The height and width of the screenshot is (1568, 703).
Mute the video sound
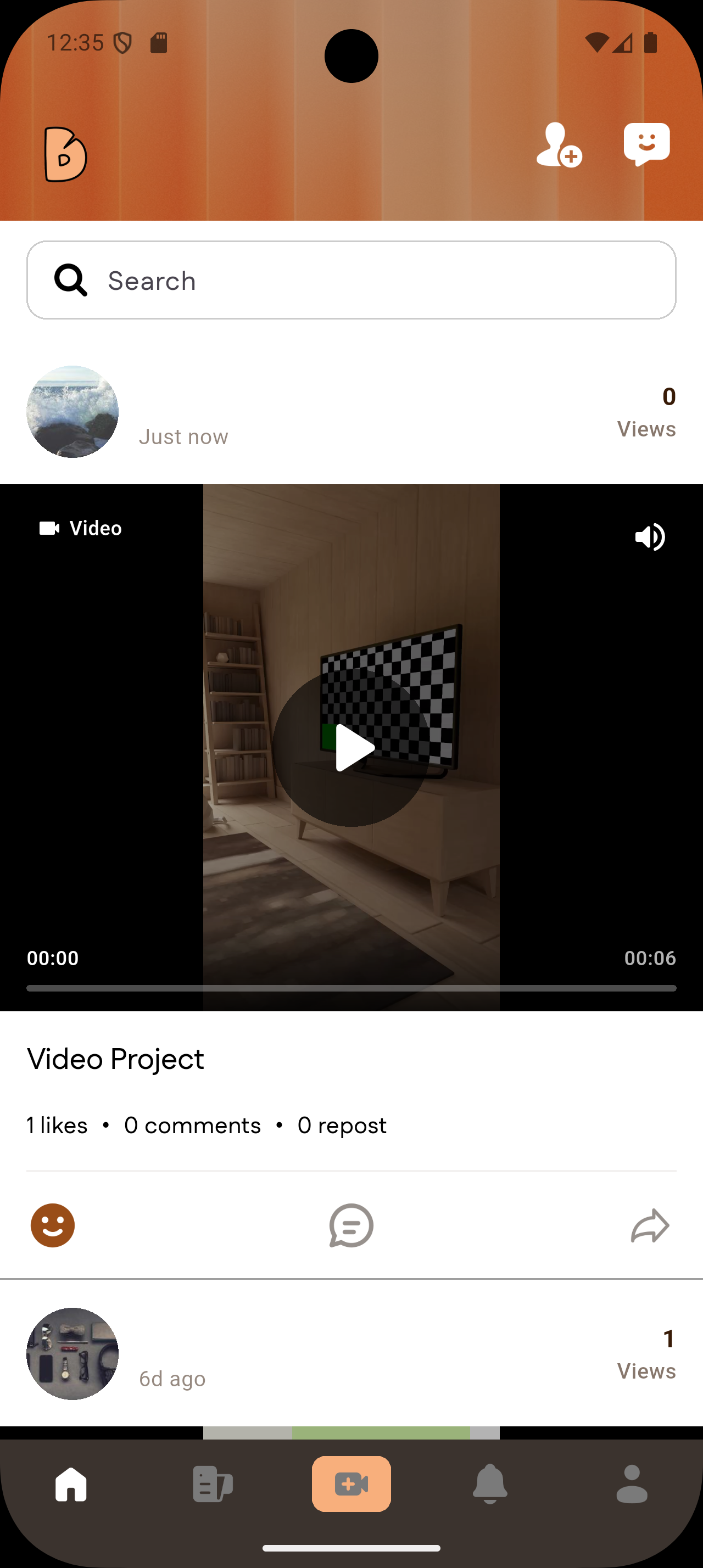pyautogui.click(x=649, y=537)
